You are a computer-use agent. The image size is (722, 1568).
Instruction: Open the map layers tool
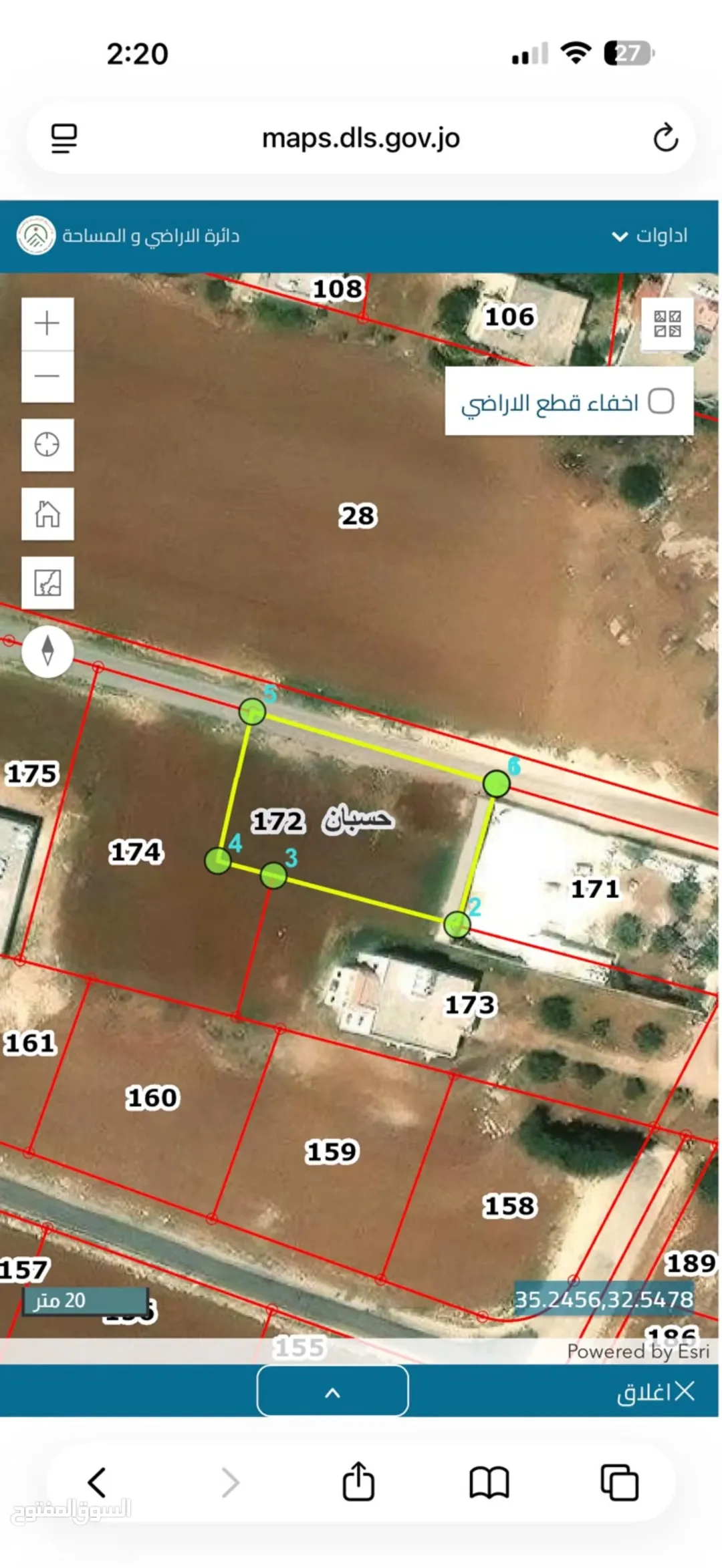[47, 583]
